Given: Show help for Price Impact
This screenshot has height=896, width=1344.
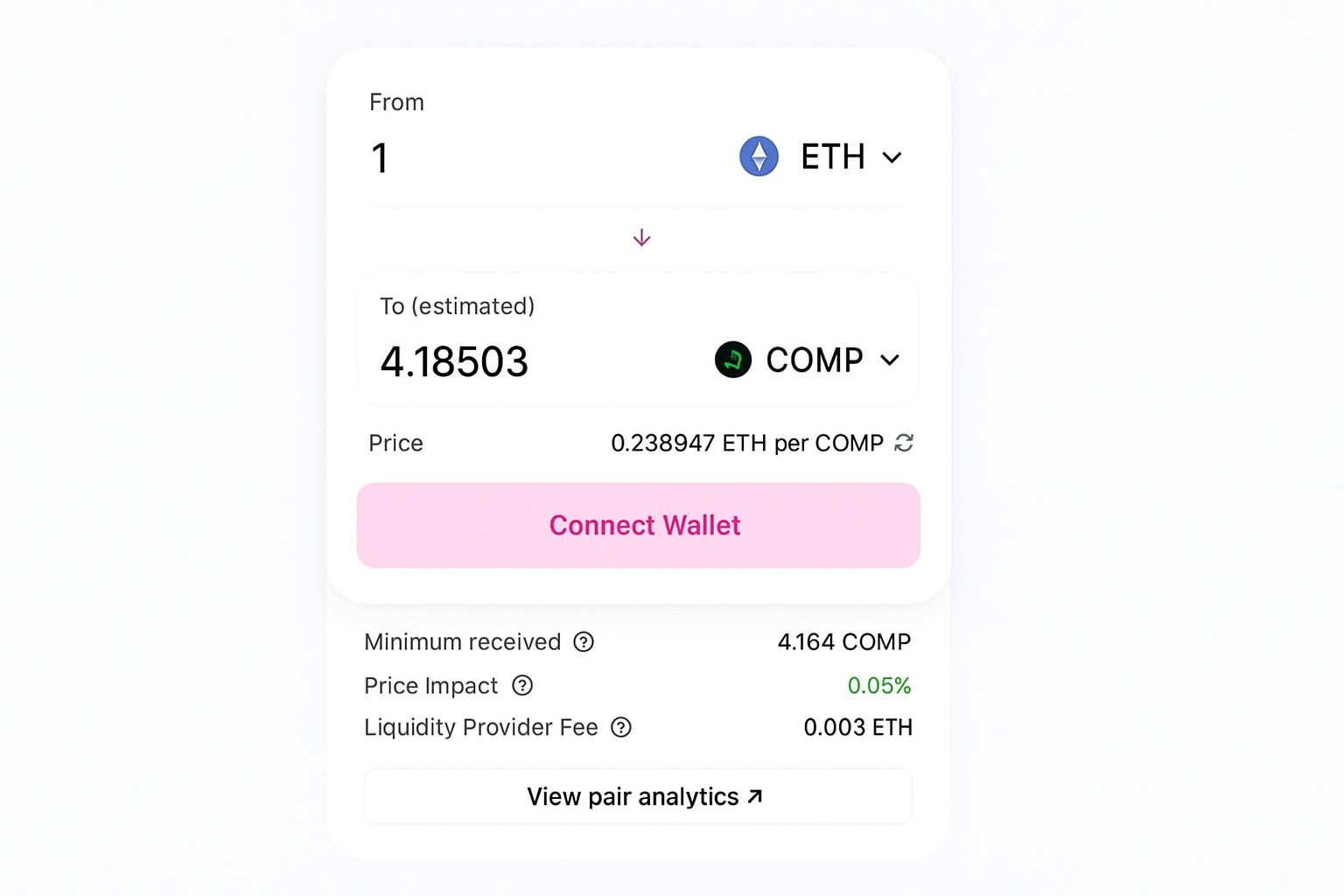Looking at the screenshot, I should [522, 685].
